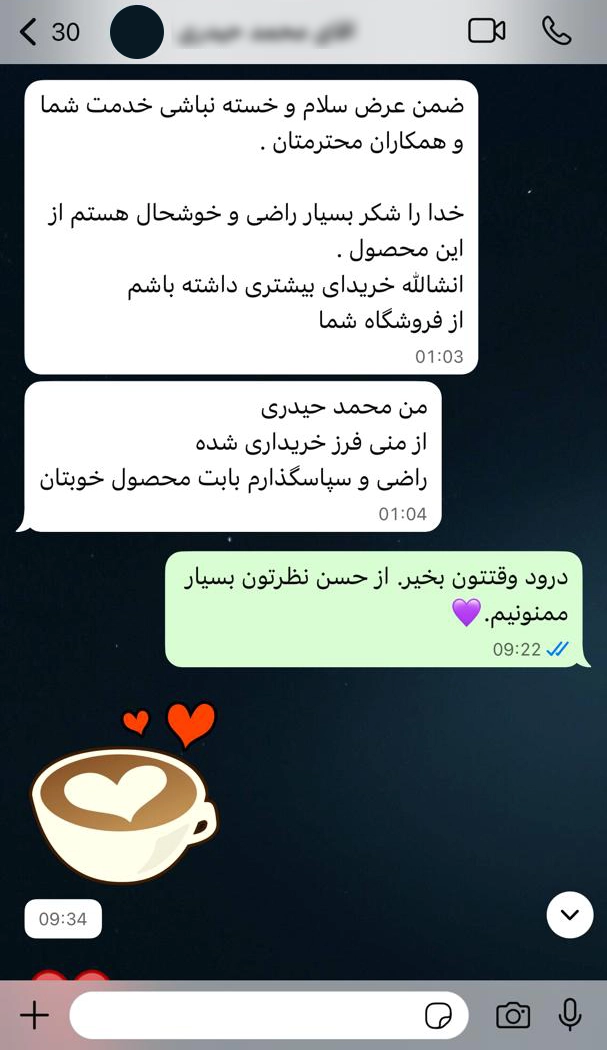The width and height of the screenshot is (607, 1050).
Task: Open the camera
Action: click(513, 1016)
